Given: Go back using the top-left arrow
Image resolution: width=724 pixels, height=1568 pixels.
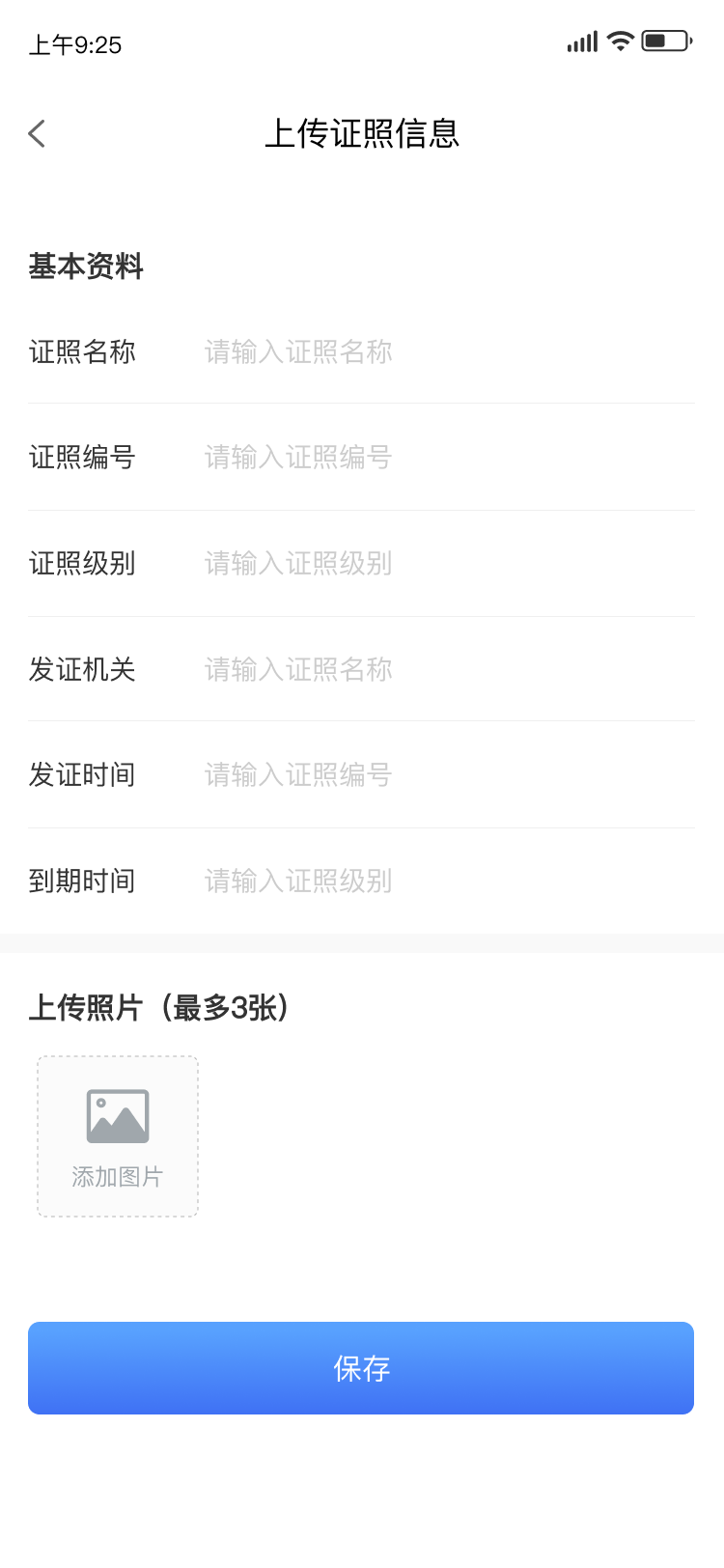Looking at the screenshot, I should click(38, 133).
